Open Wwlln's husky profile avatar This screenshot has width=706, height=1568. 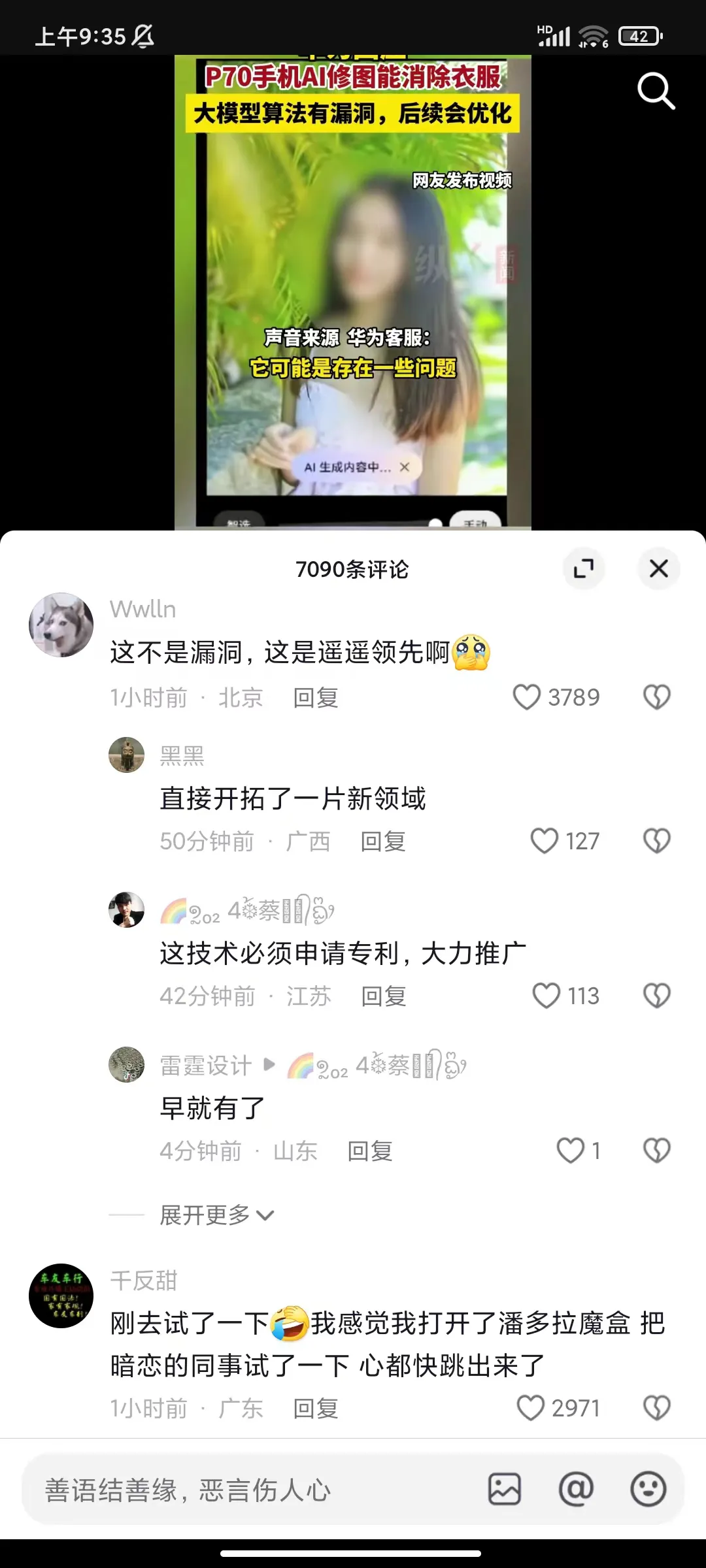click(x=61, y=625)
